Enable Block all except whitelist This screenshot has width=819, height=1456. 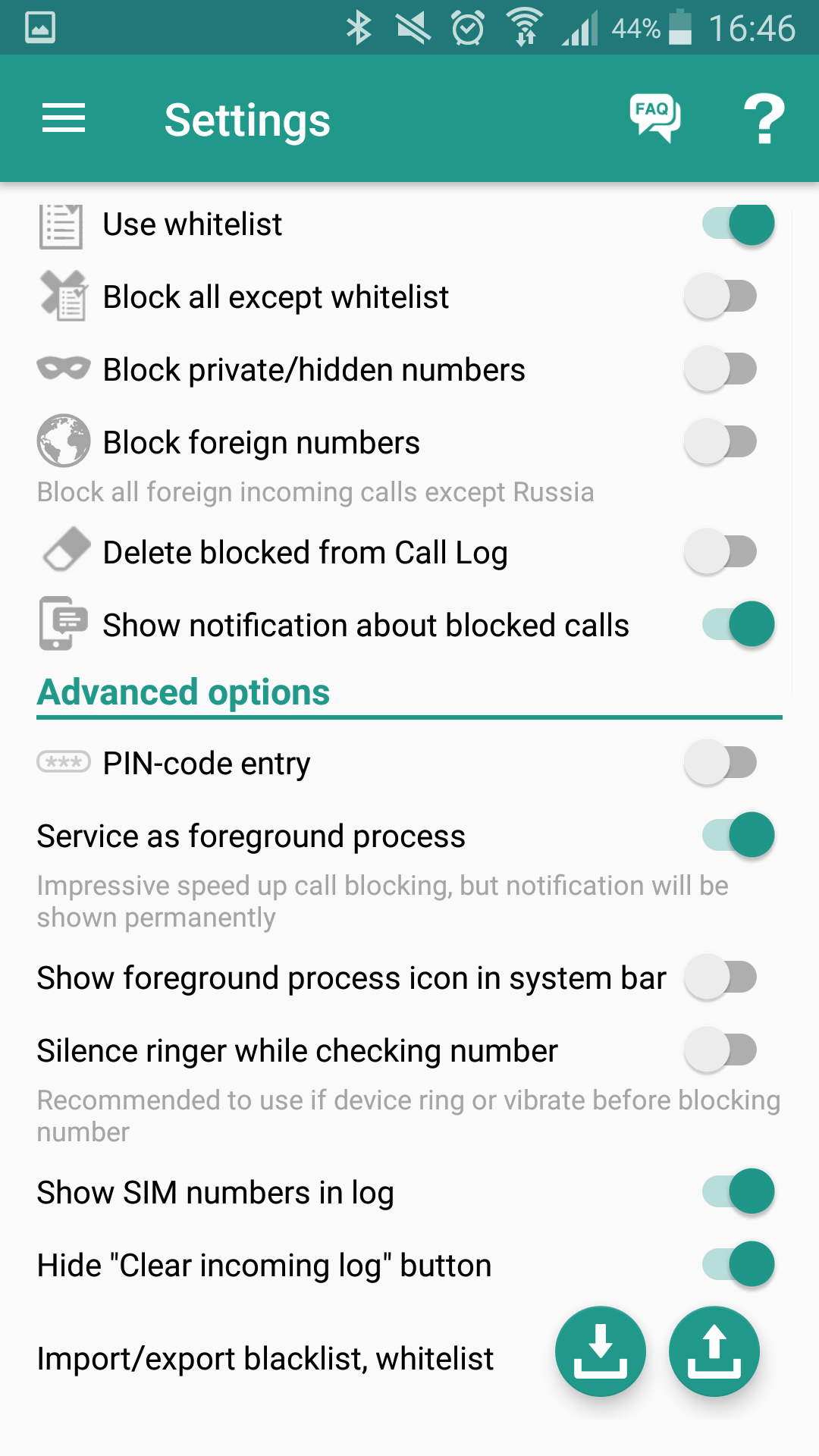coord(720,297)
